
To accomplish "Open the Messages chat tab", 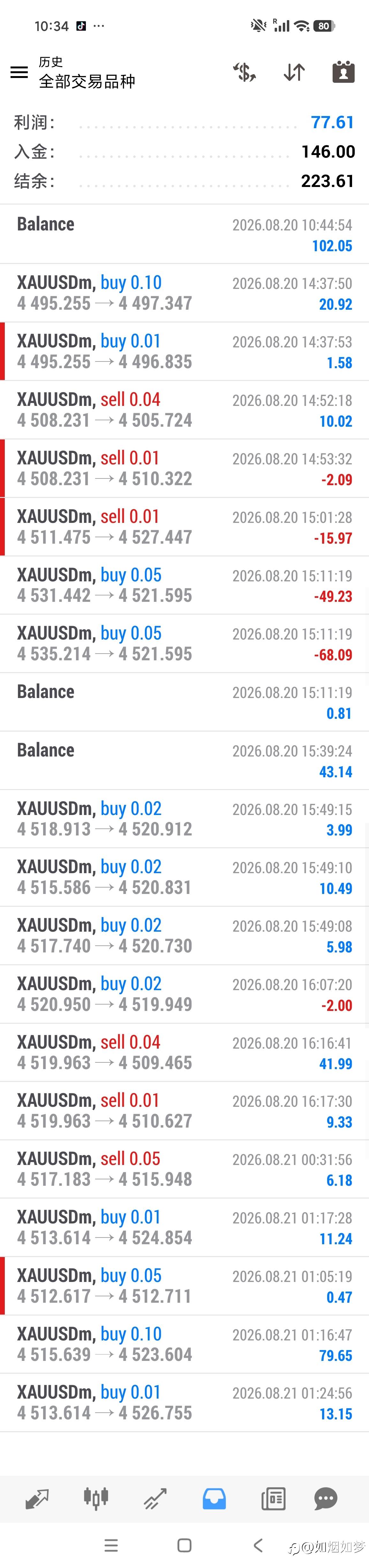I will pos(326,1499).
